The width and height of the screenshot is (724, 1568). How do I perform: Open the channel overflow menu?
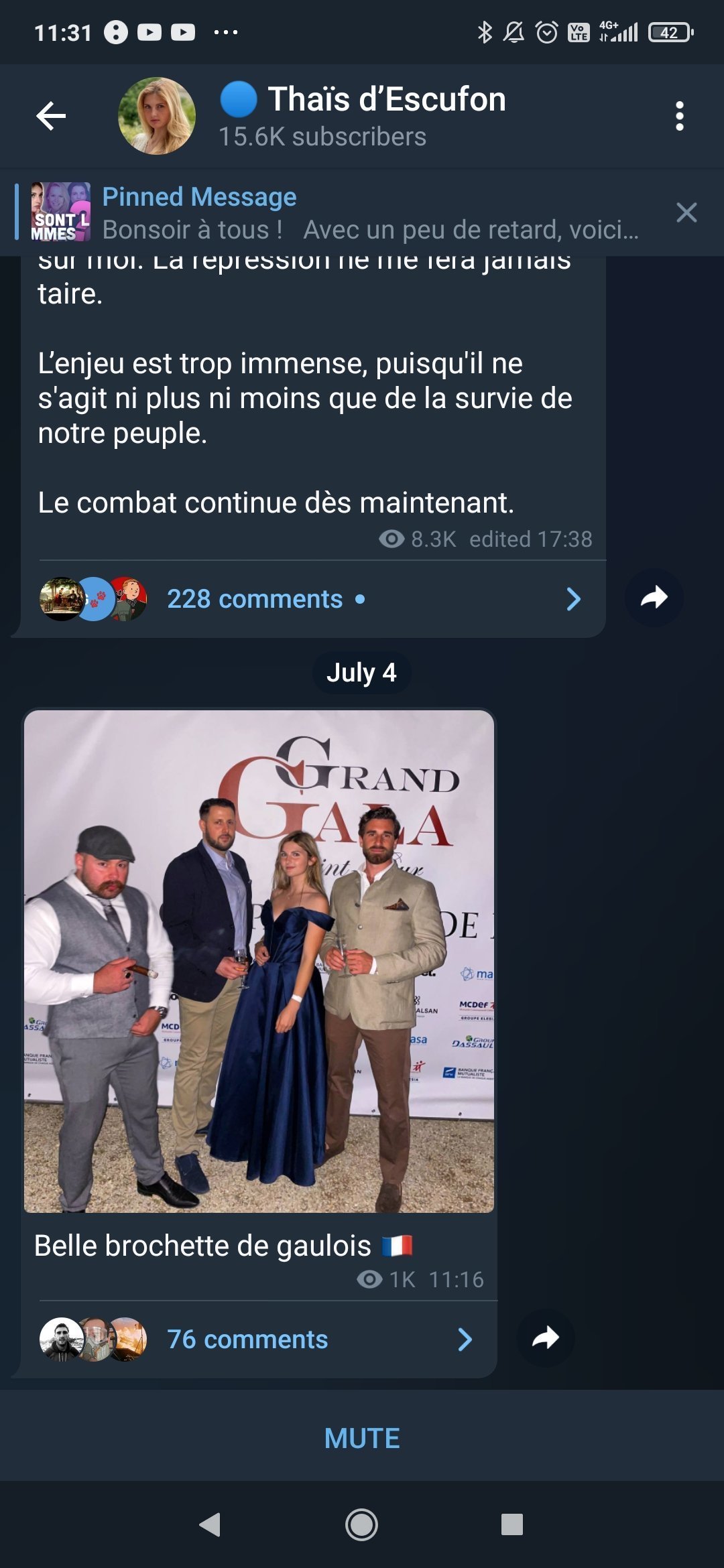tap(679, 116)
